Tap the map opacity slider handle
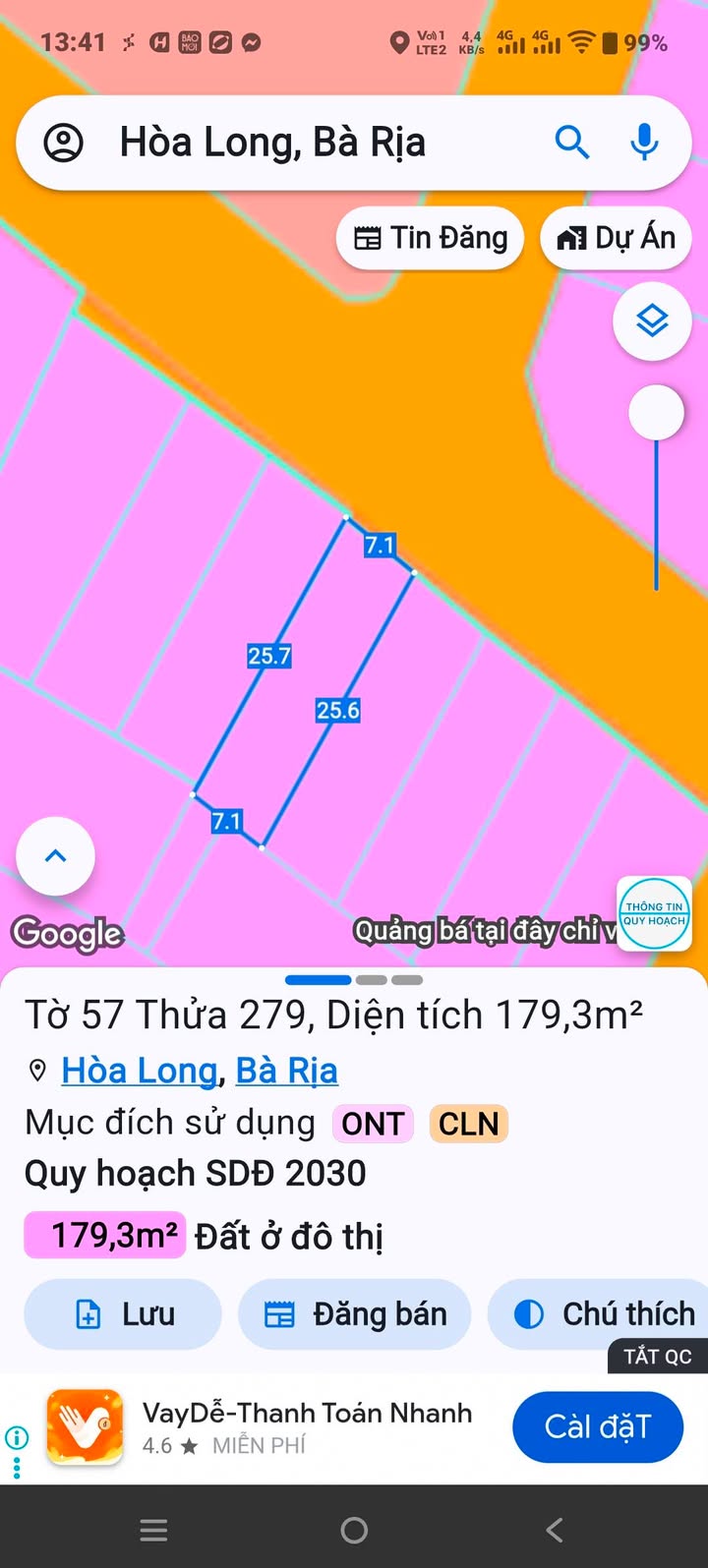The width and height of the screenshot is (708, 1568). [x=656, y=413]
